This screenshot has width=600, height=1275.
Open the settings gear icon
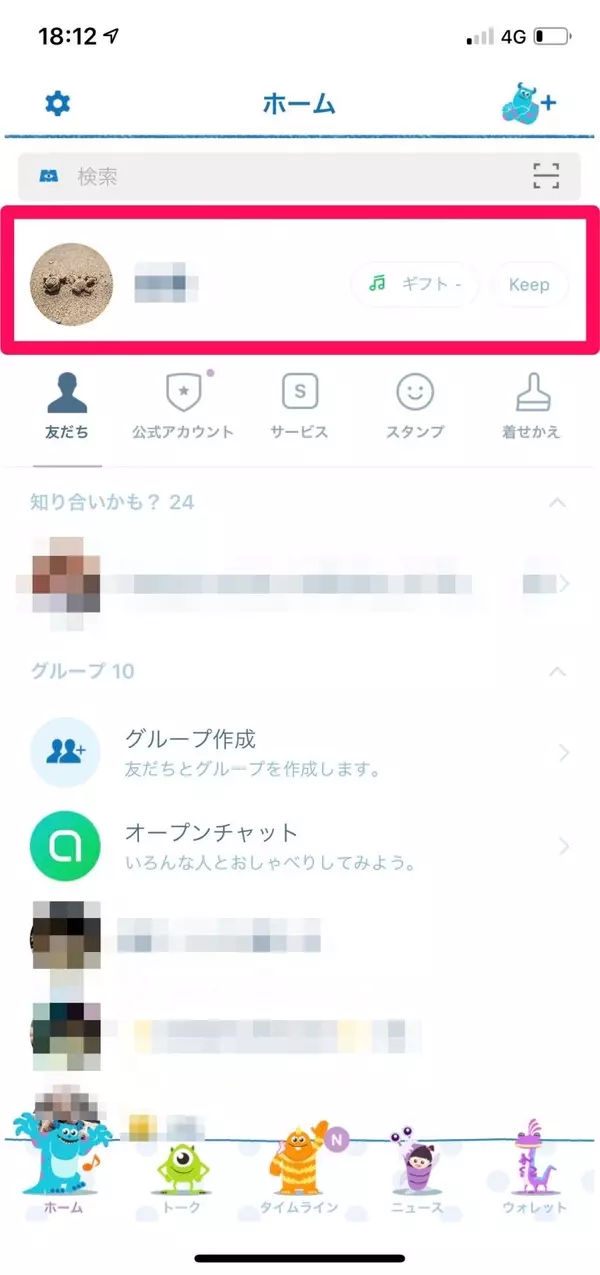click(59, 103)
